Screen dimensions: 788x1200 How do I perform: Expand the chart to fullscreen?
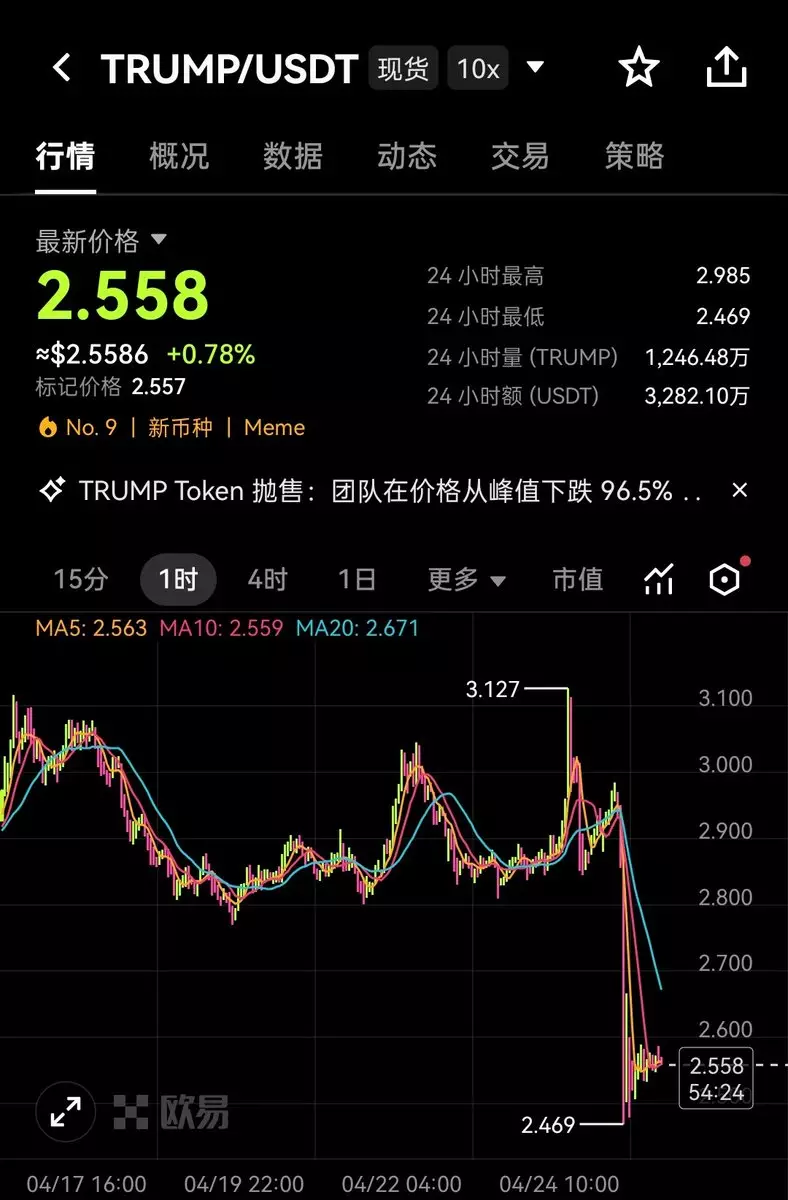[x=66, y=1112]
